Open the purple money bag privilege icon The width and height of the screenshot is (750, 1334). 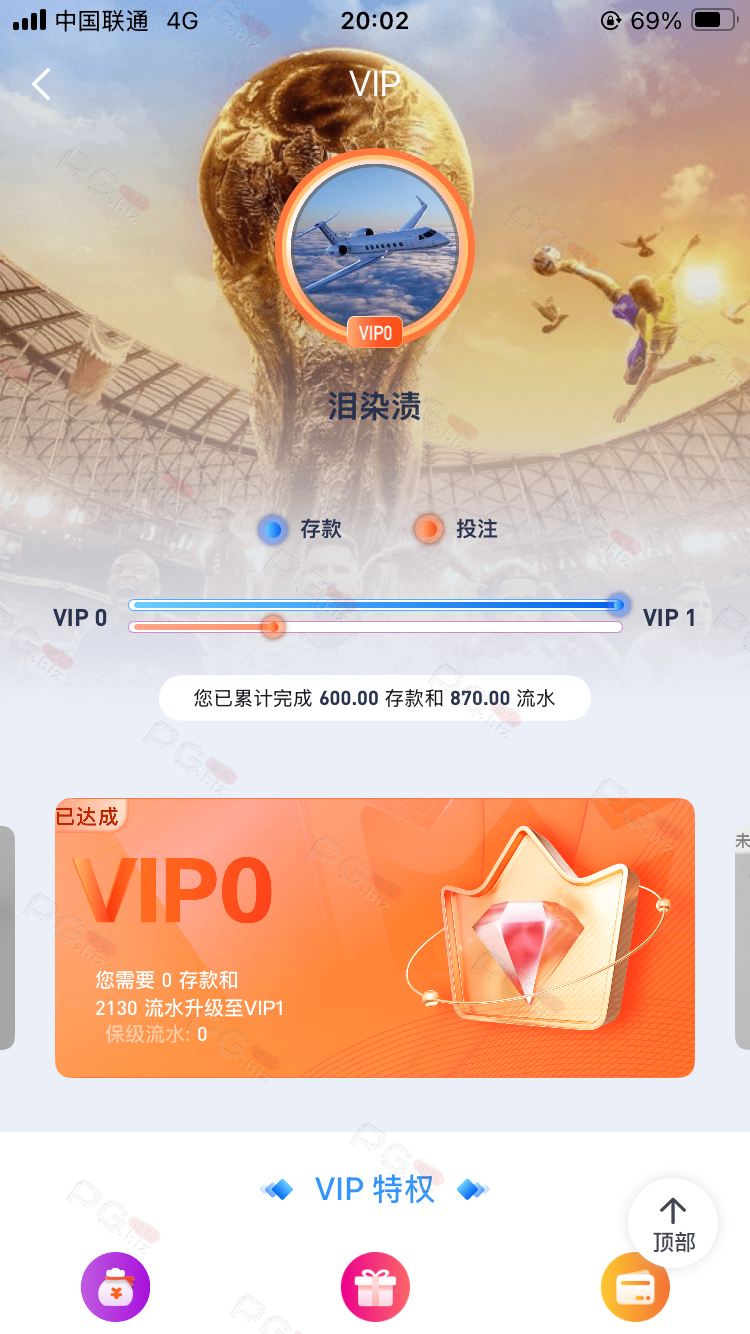coord(115,1288)
